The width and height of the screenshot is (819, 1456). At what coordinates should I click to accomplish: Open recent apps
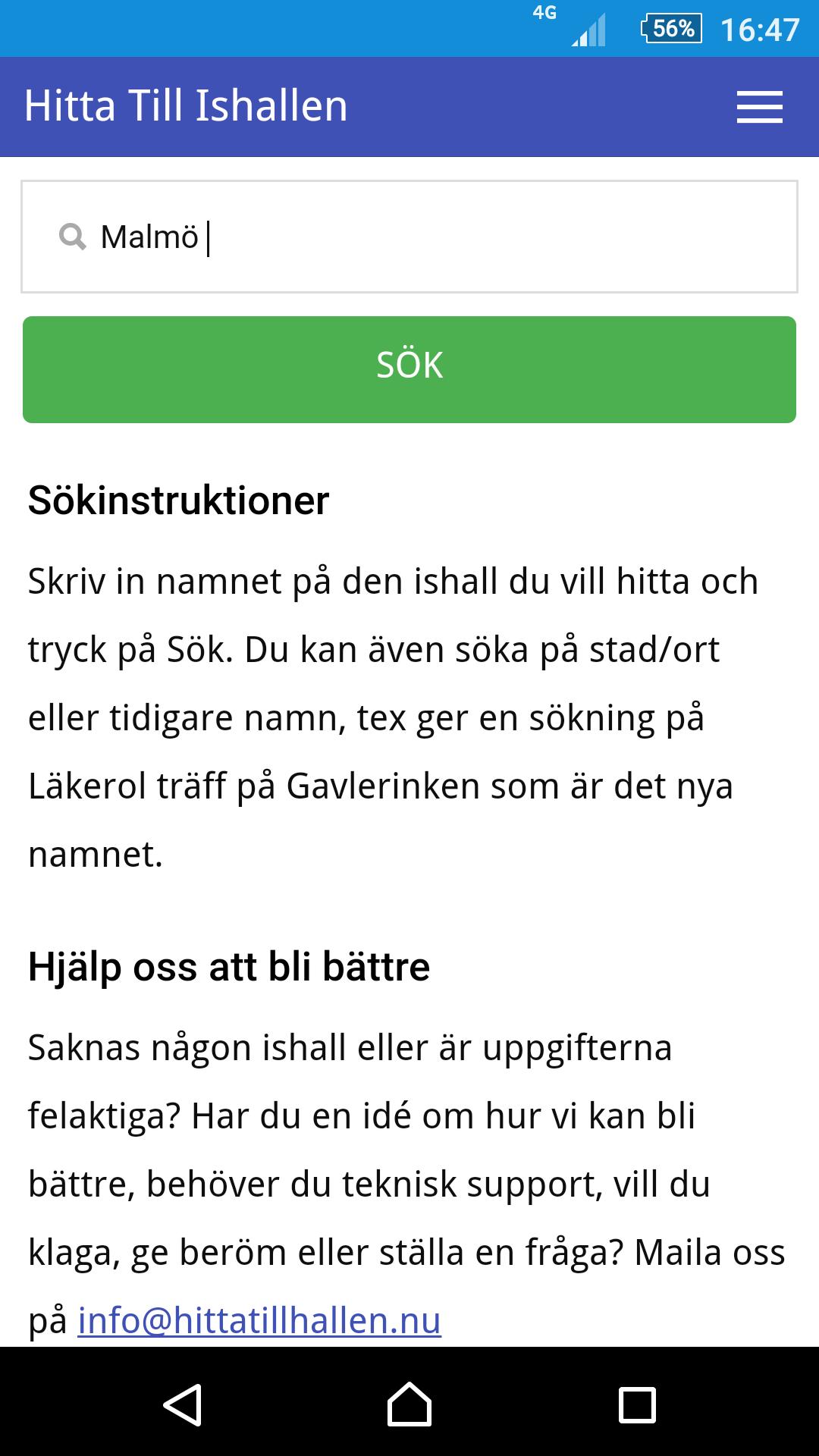tap(637, 1404)
